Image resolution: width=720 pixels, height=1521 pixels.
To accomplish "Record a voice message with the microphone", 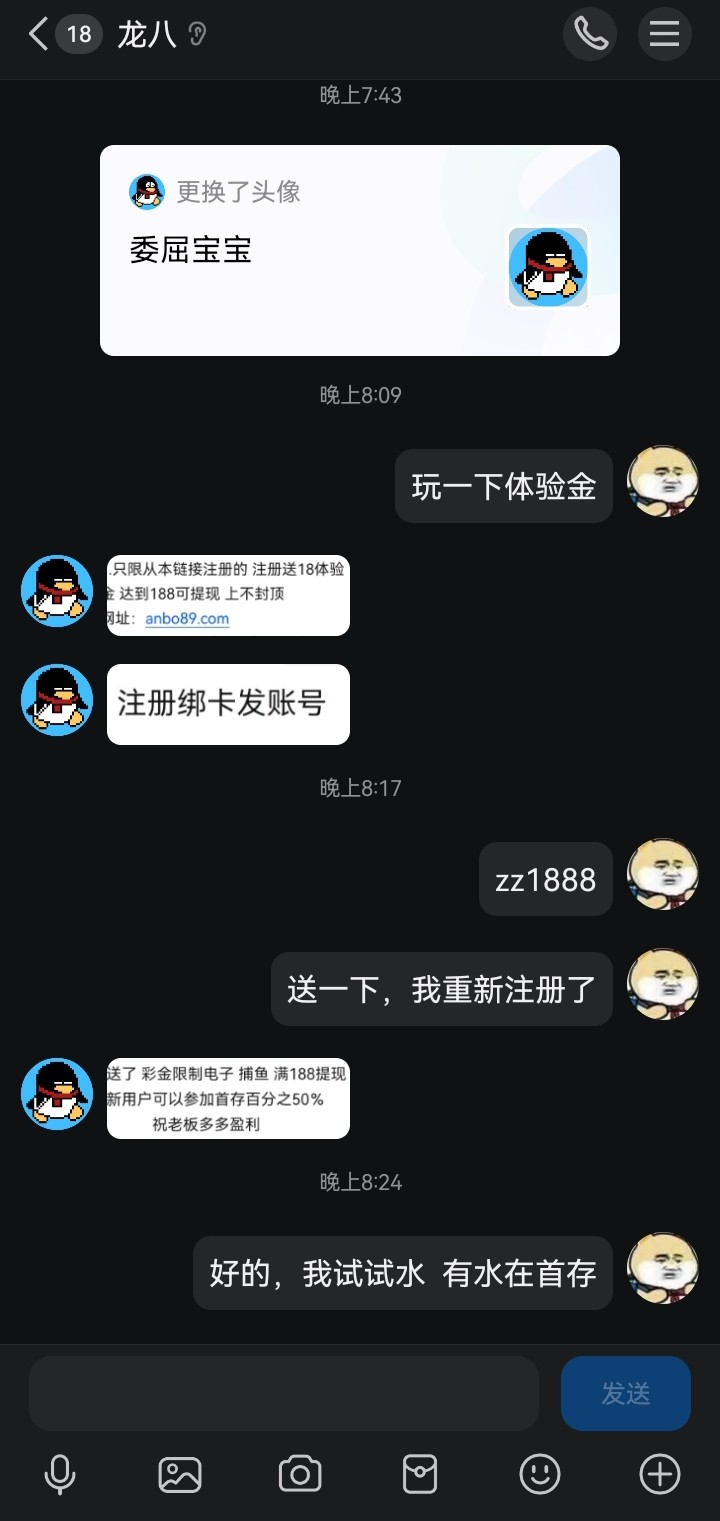I will click(60, 1474).
